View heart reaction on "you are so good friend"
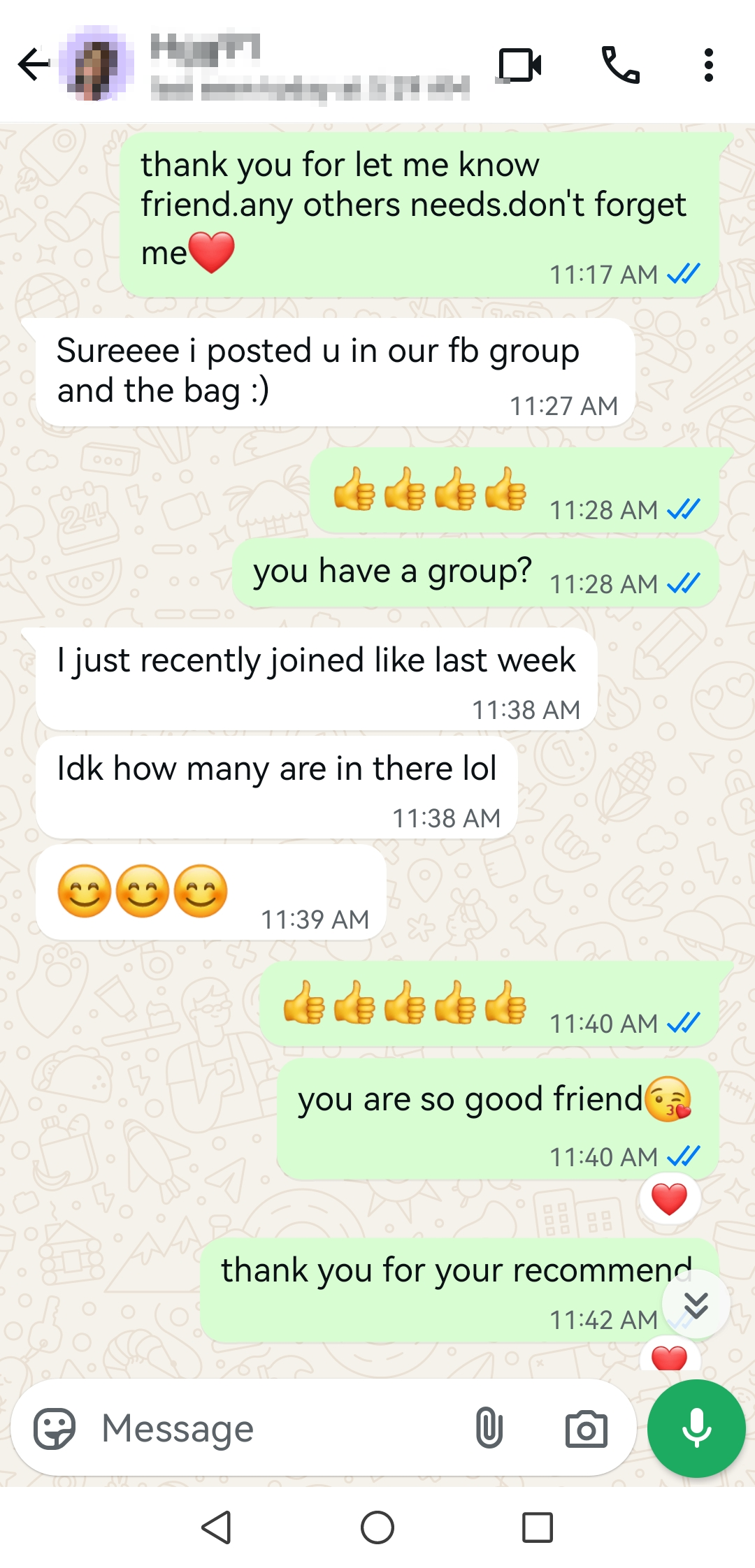The width and height of the screenshot is (755, 1568). (669, 1200)
